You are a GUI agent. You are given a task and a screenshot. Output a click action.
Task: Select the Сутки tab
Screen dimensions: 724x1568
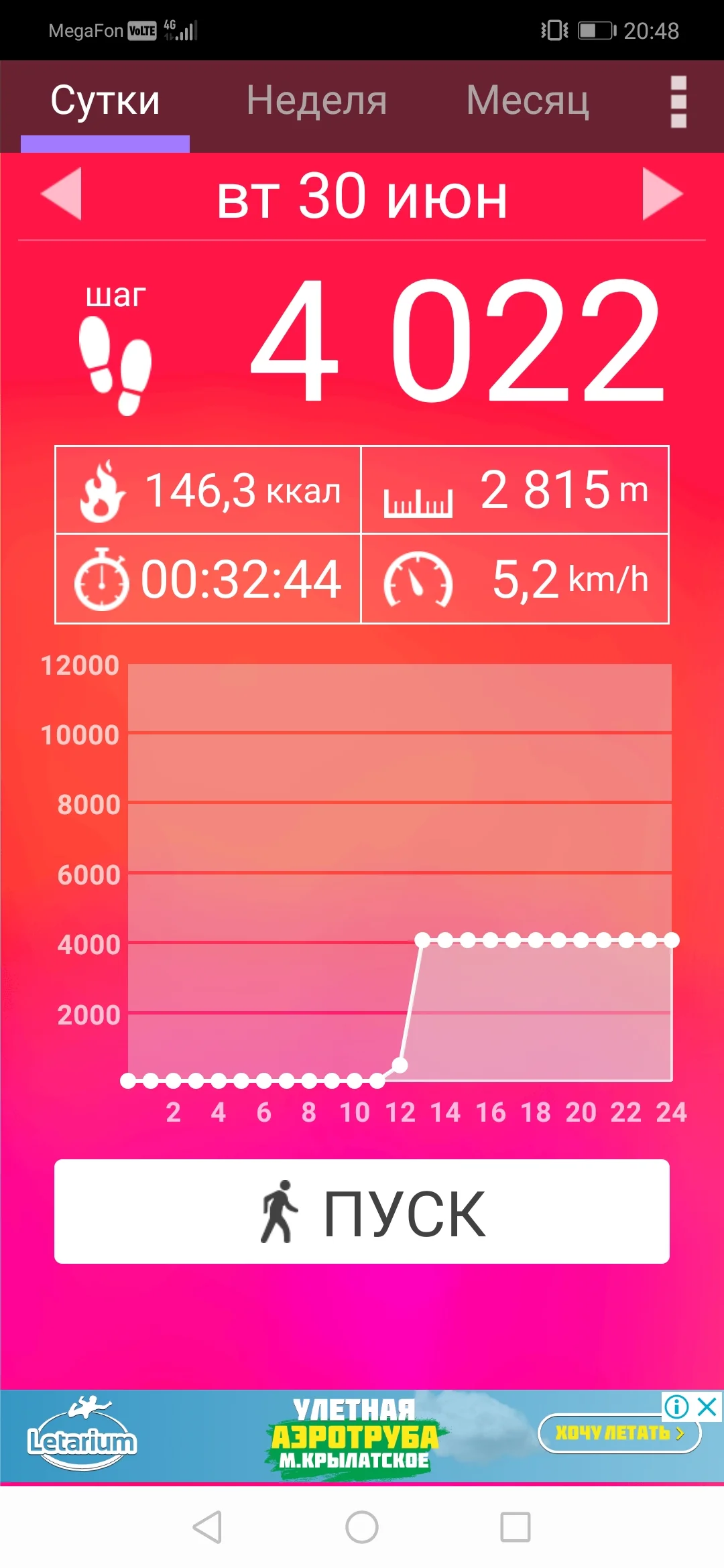(x=105, y=101)
